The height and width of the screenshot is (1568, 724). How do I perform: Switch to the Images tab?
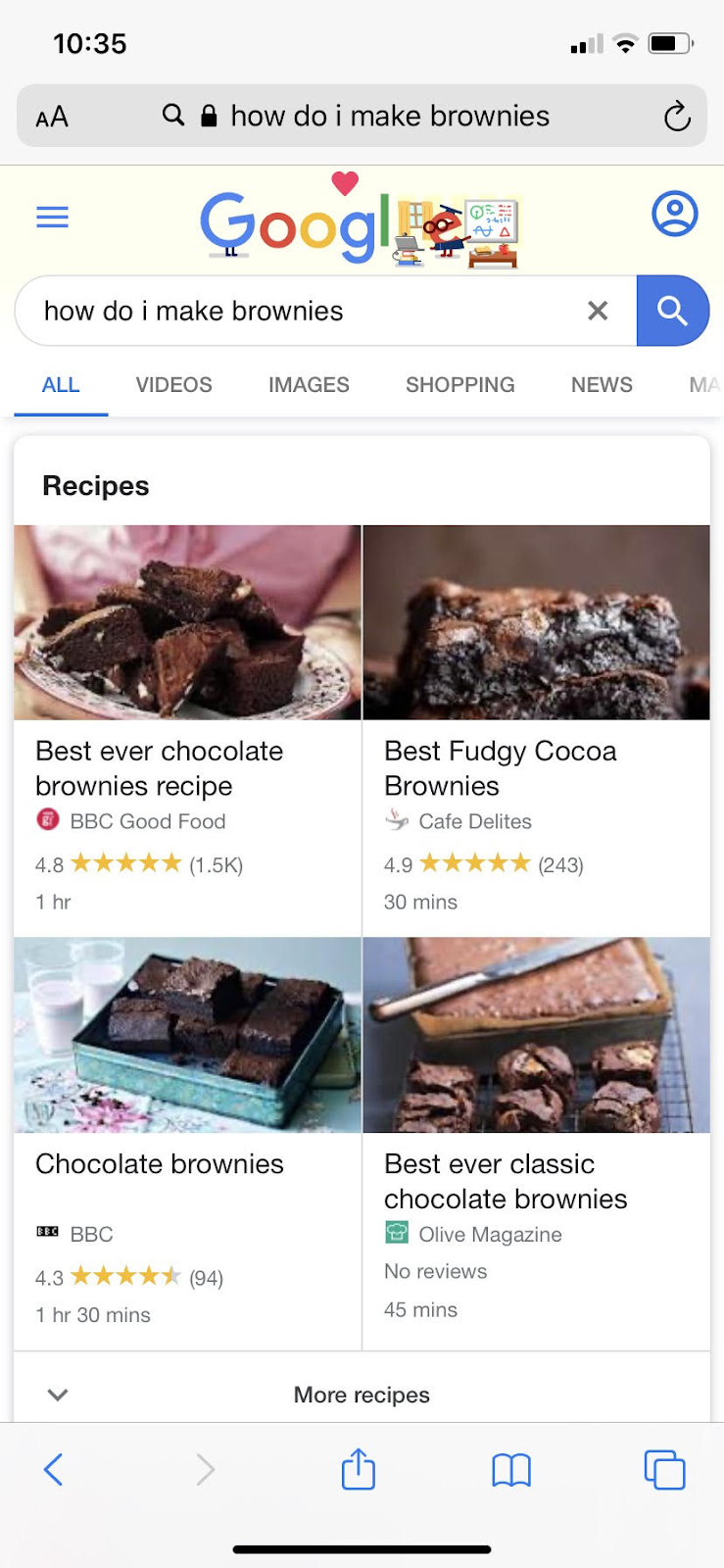(309, 384)
